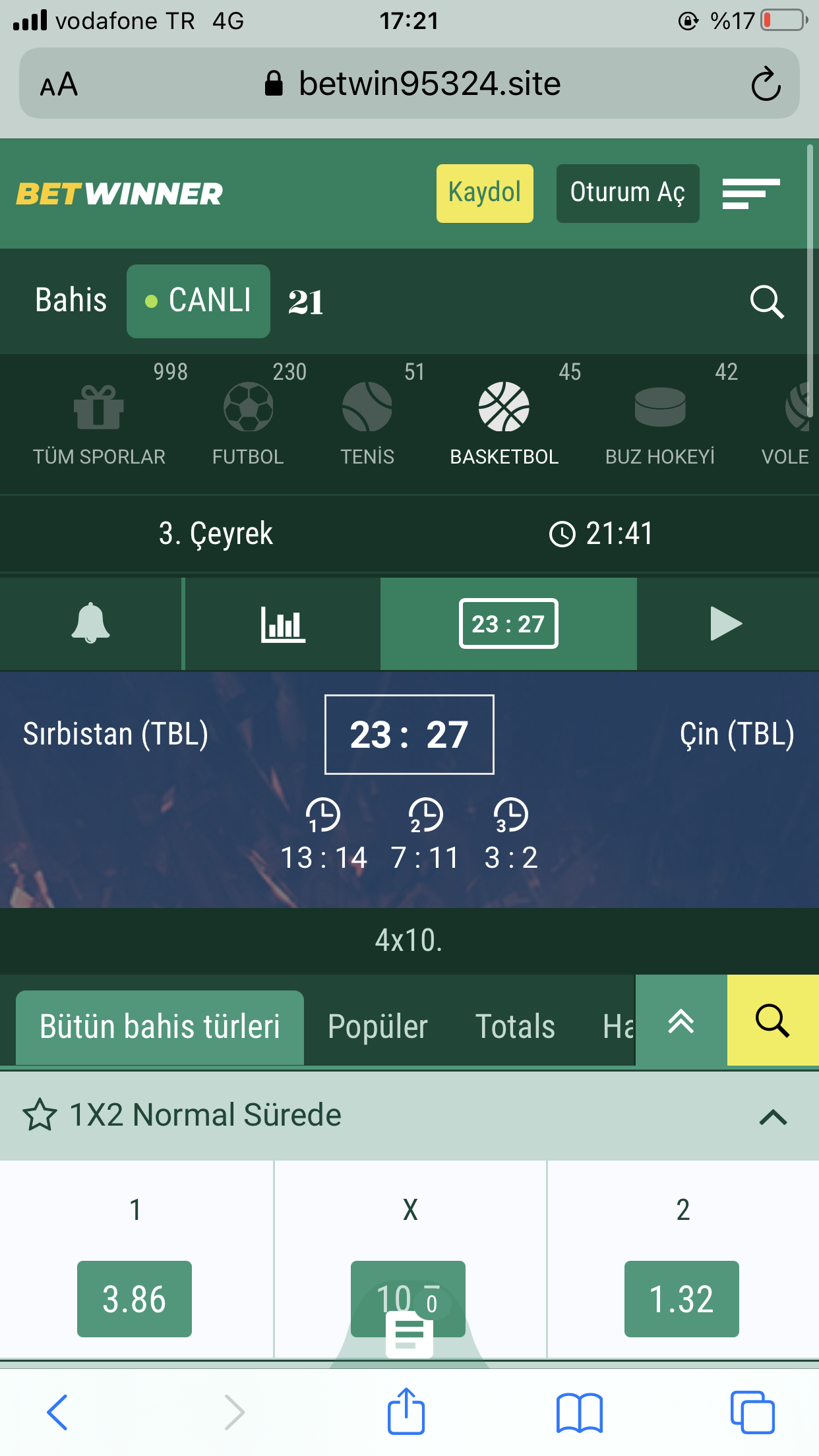Play the live match stream
Screen dimensions: 819x1456
pyautogui.click(x=727, y=624)
